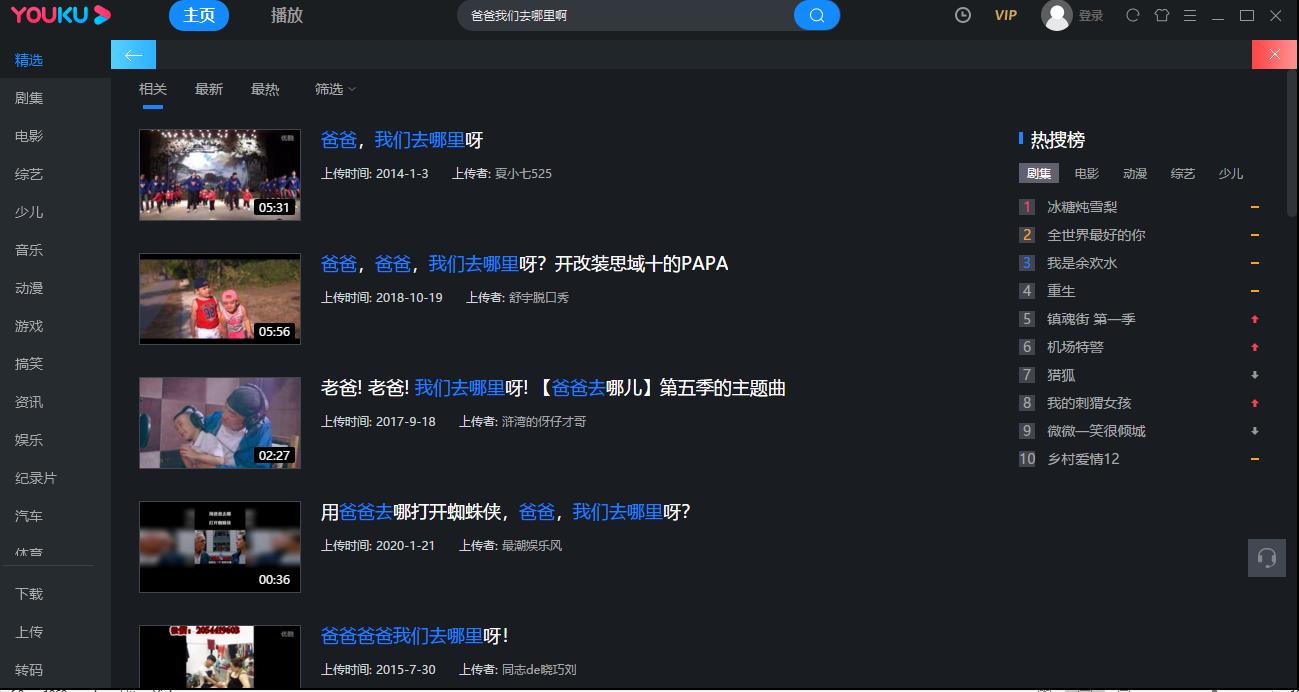
Task: Open the 下载 section
Action: (x=29, y=594)
